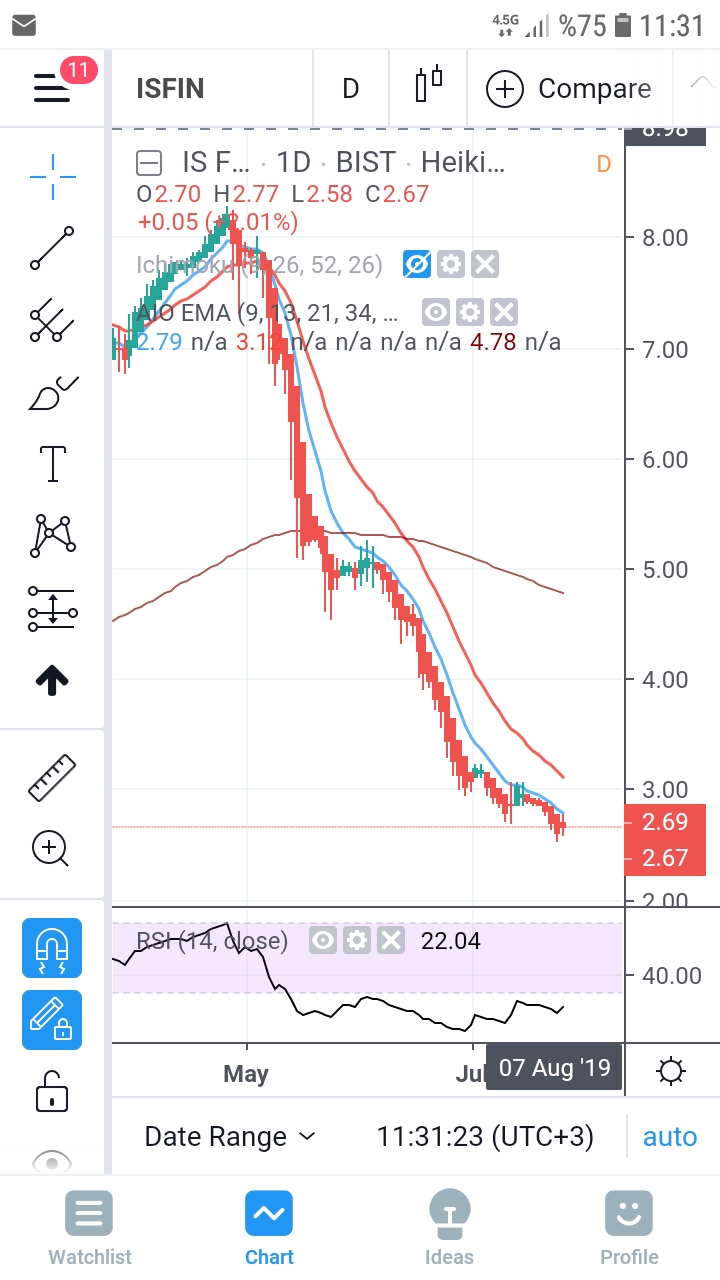Switch to the Ideas tab
This screenshot has height=1280, width=720.
(x=449, y=1229)
